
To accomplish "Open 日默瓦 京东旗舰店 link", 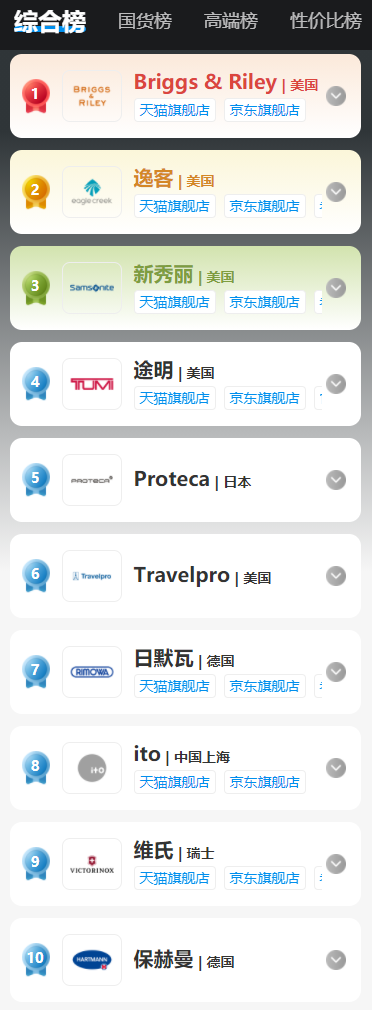I will (265, 686).
